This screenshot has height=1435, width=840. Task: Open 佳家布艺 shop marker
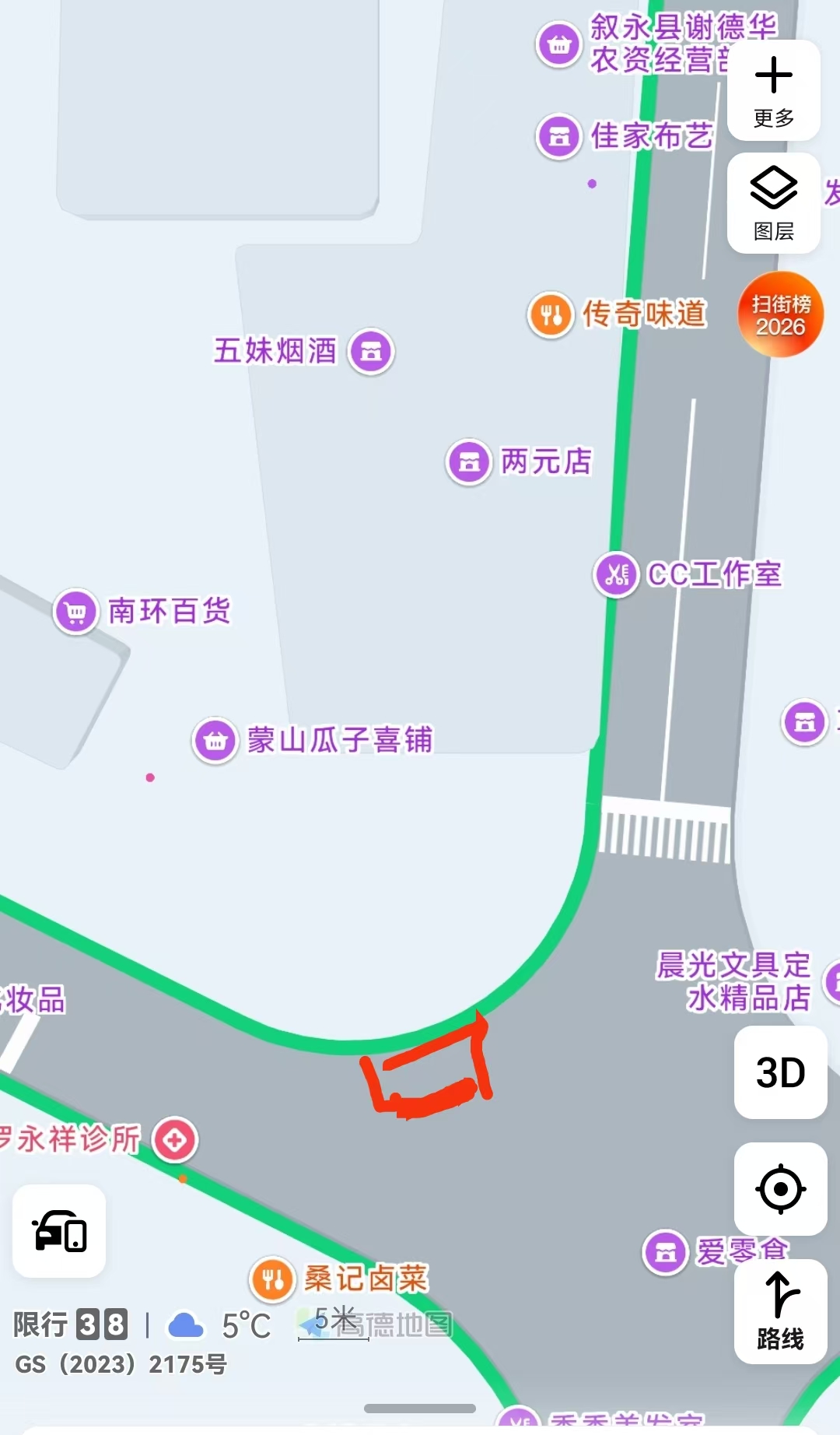(x=558, y=136)
